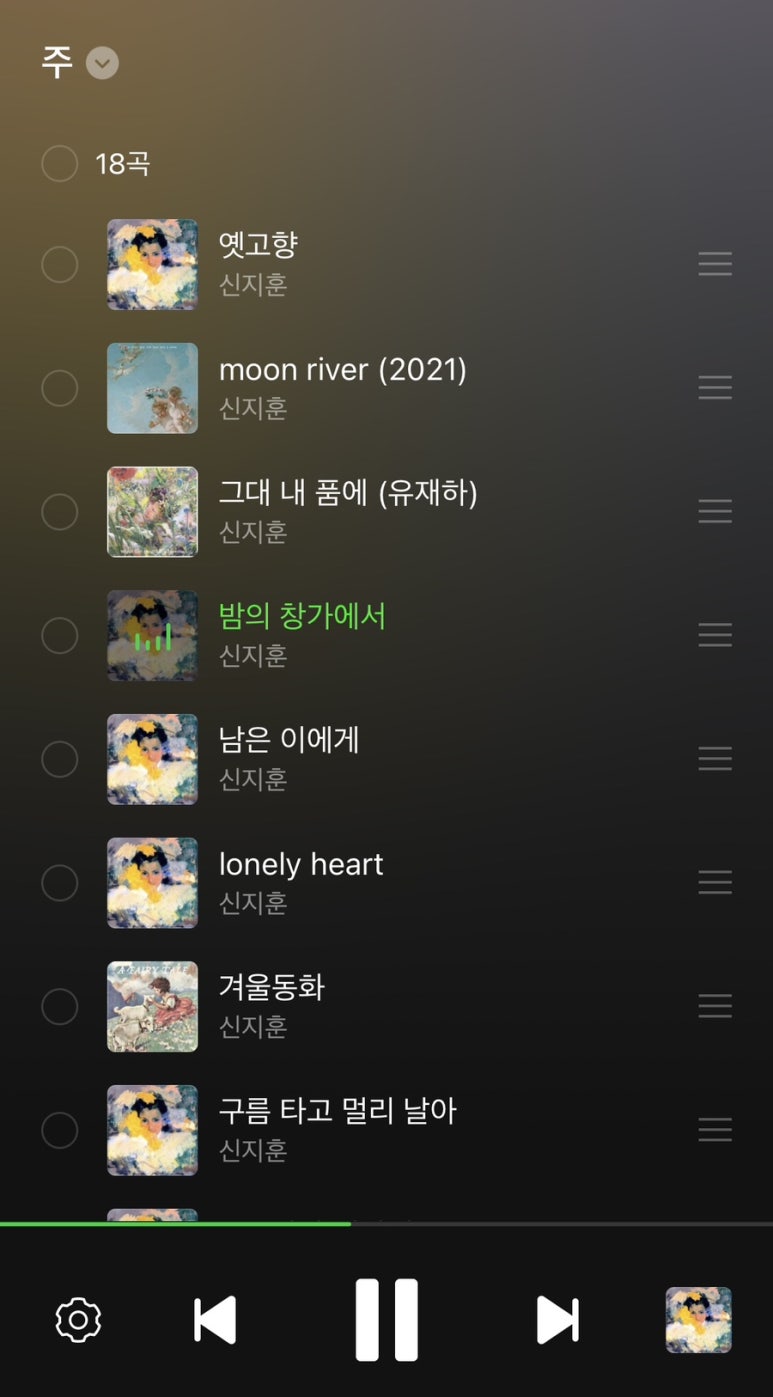Image resolution: width=773 pixels, height=1397 pixels.
Task: Play the track 남은 이에게
Action: click(289, 741)
